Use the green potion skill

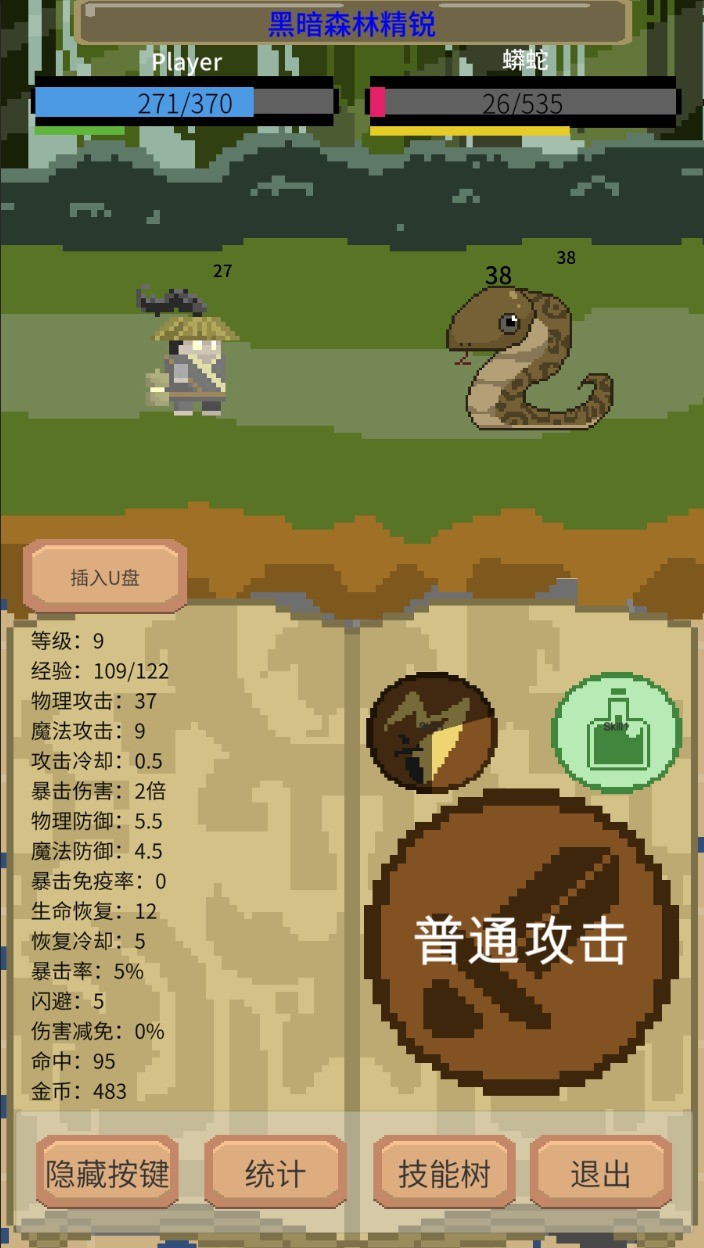click(x=617, y=733)
